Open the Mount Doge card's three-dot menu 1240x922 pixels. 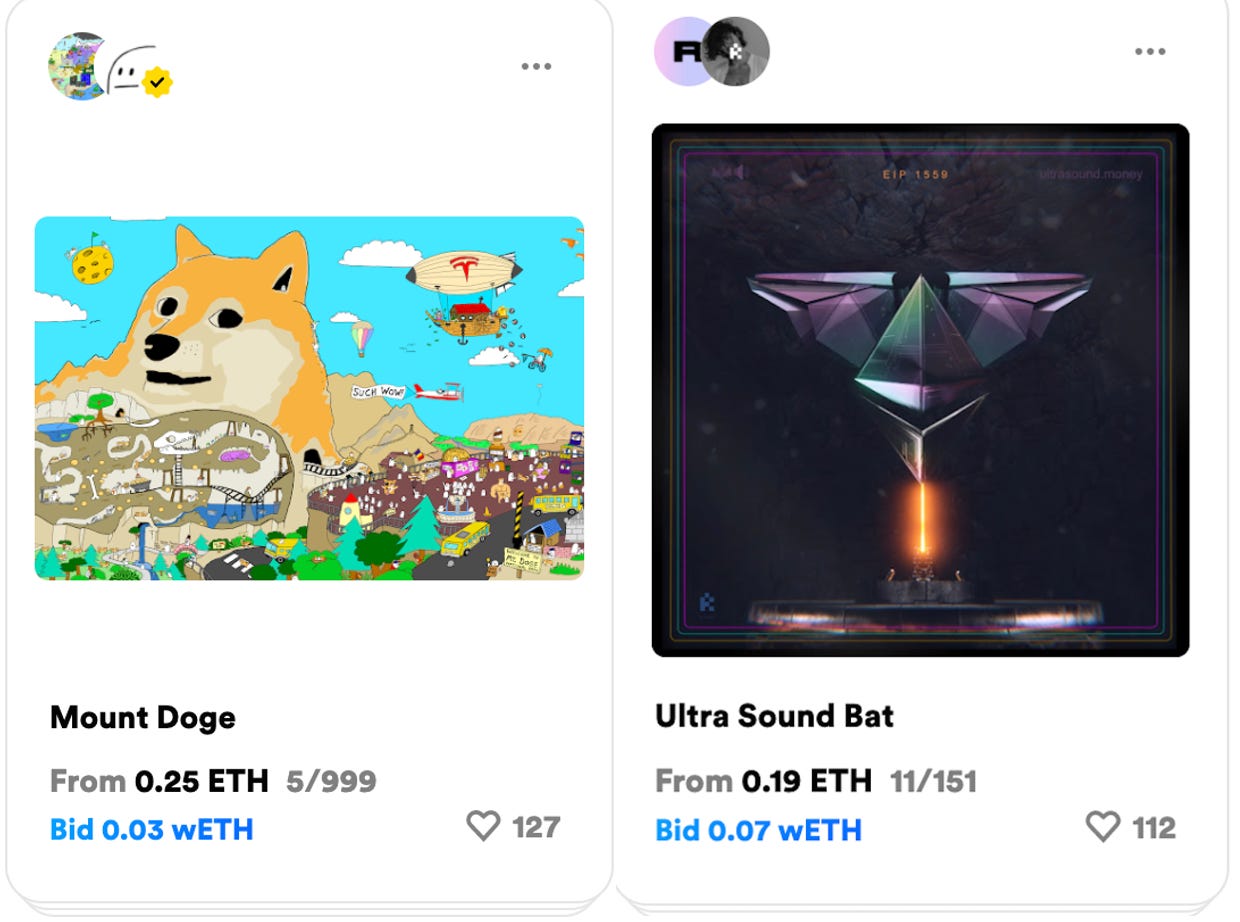click(x=536, y=67)
